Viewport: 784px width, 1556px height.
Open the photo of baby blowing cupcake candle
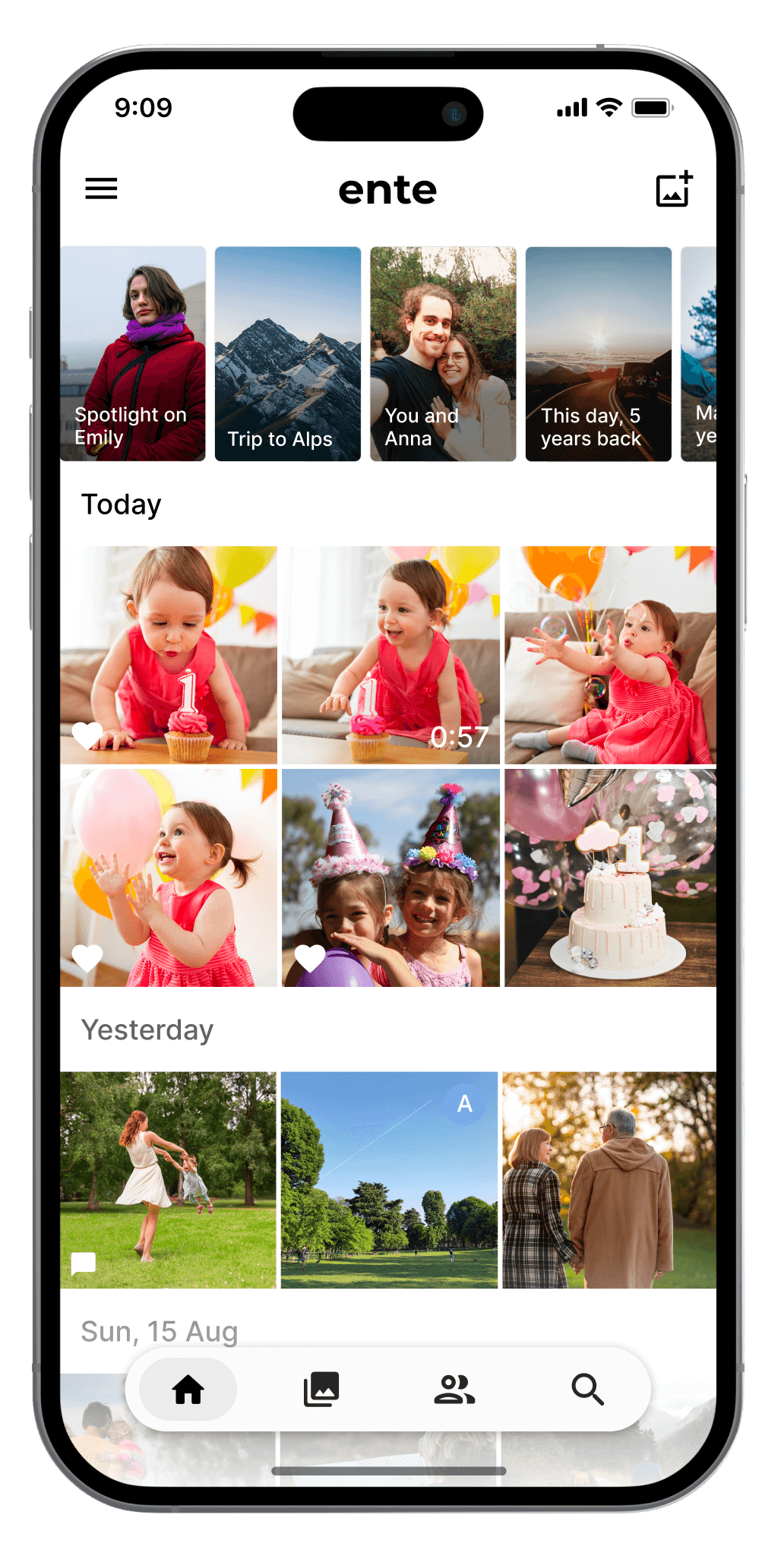pyautogui.click(x=169, y=655)
